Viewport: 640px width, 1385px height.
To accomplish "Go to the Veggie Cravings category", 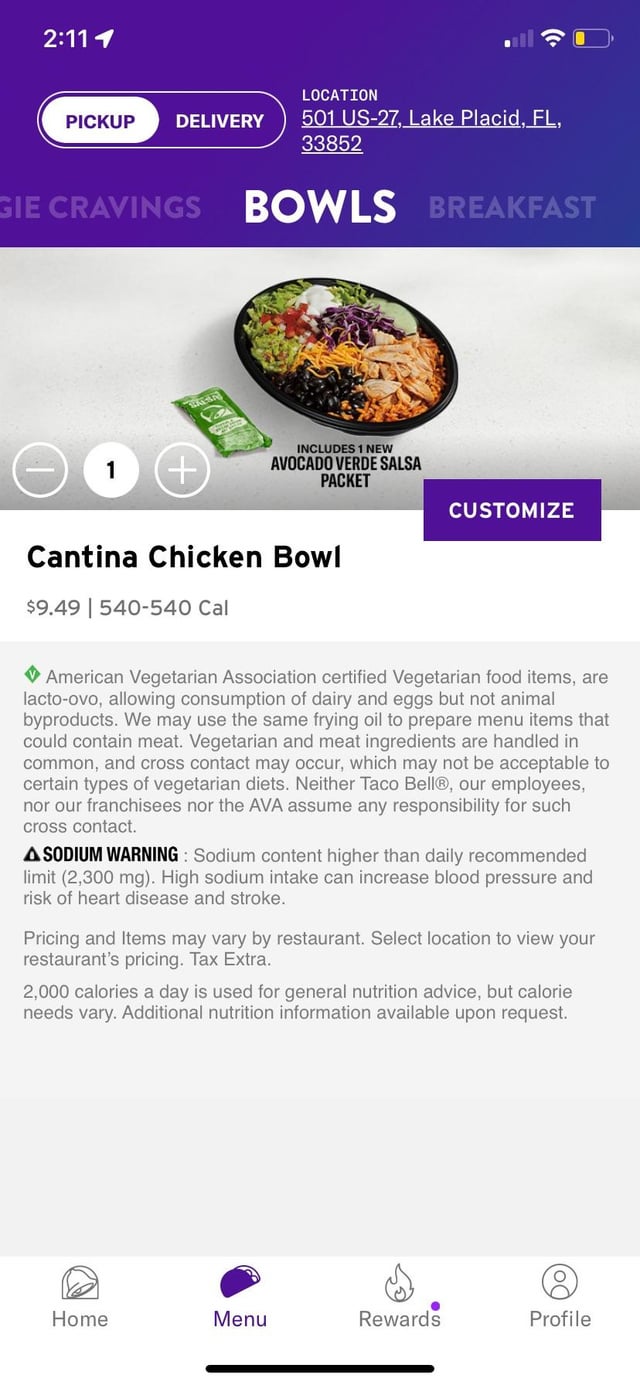I will click(100, 207).
